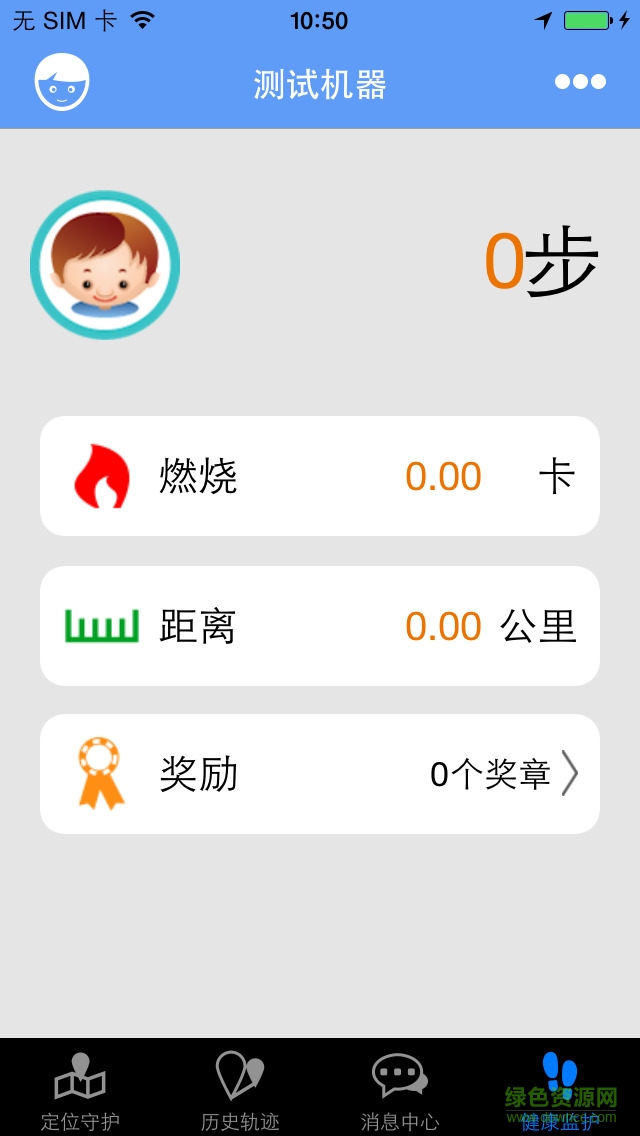
Task: Go to the 消息中心 tab
Action: click(400, 1090)
